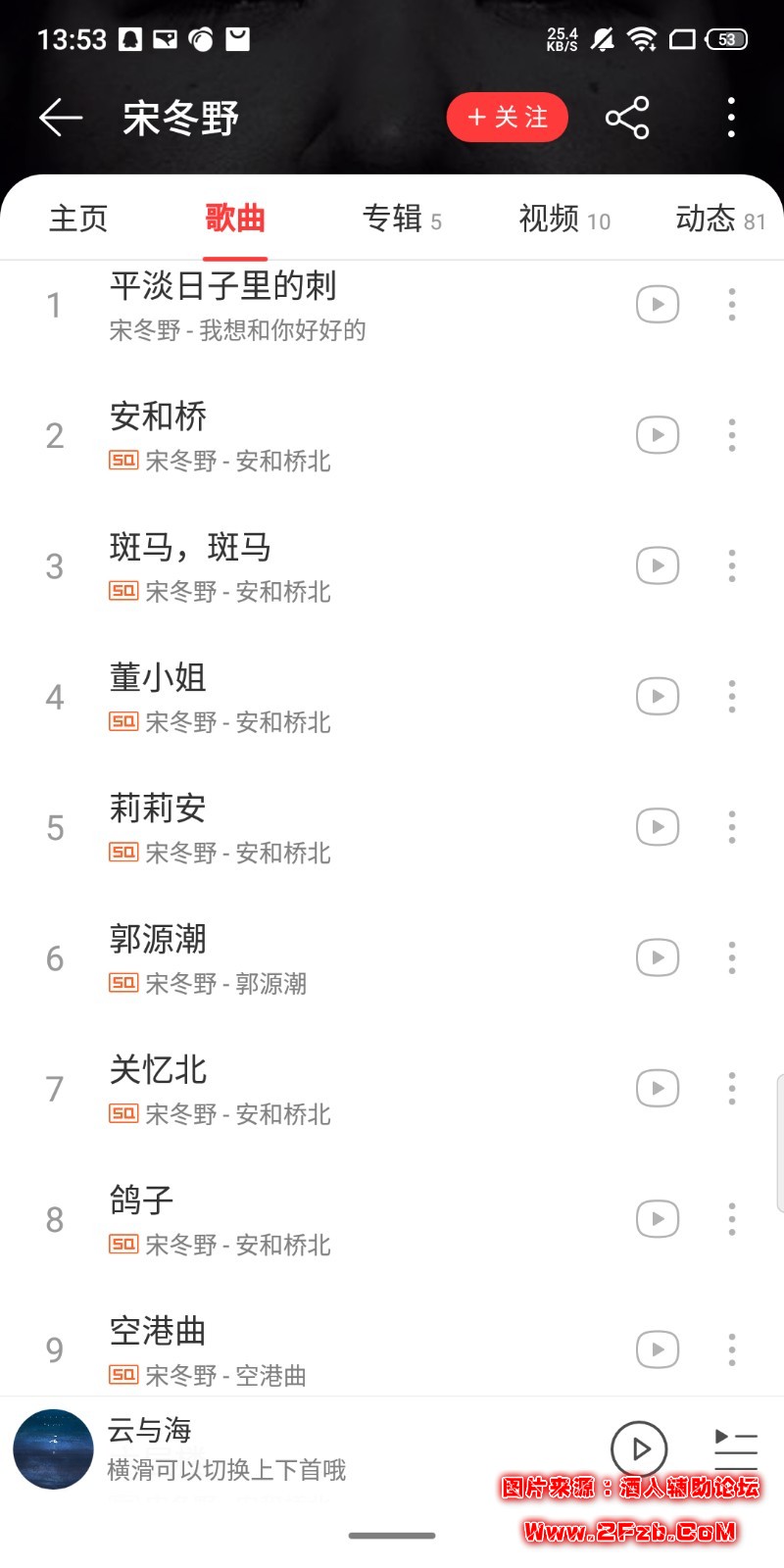Open video icon for 安和桥
Screen dimensions: 784x1568
[x=658, y=435]
